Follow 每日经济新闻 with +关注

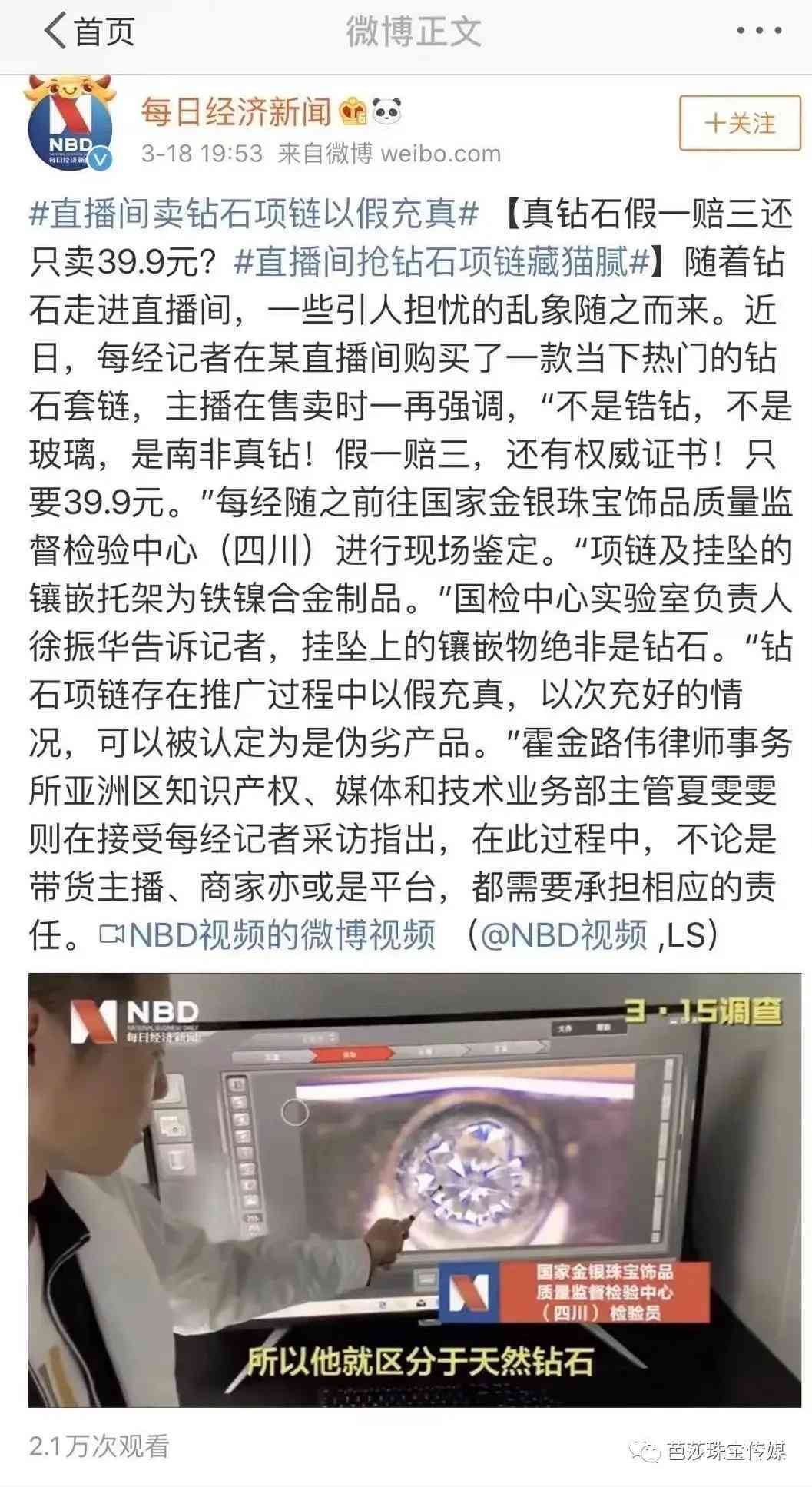740,123
